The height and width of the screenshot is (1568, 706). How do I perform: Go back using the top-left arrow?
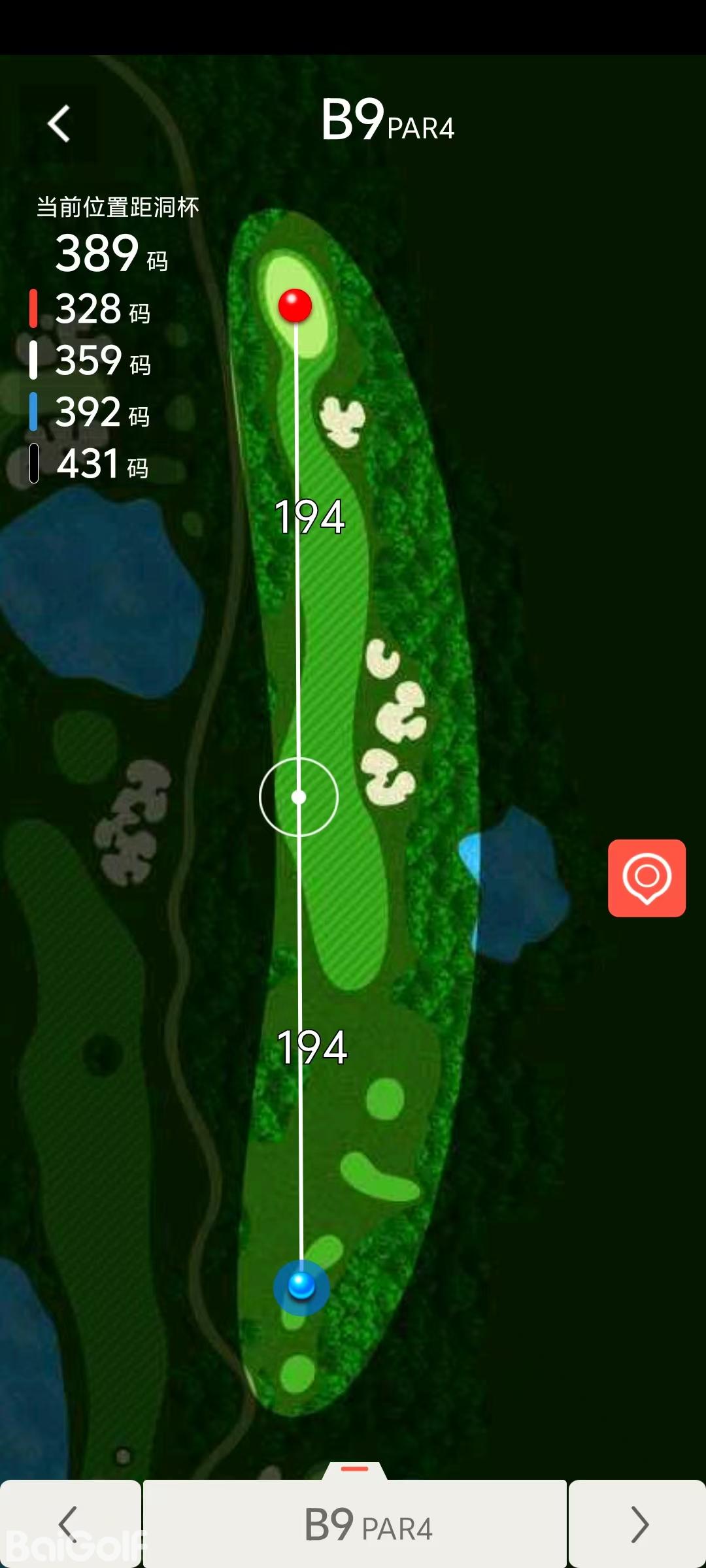point(59,124)
